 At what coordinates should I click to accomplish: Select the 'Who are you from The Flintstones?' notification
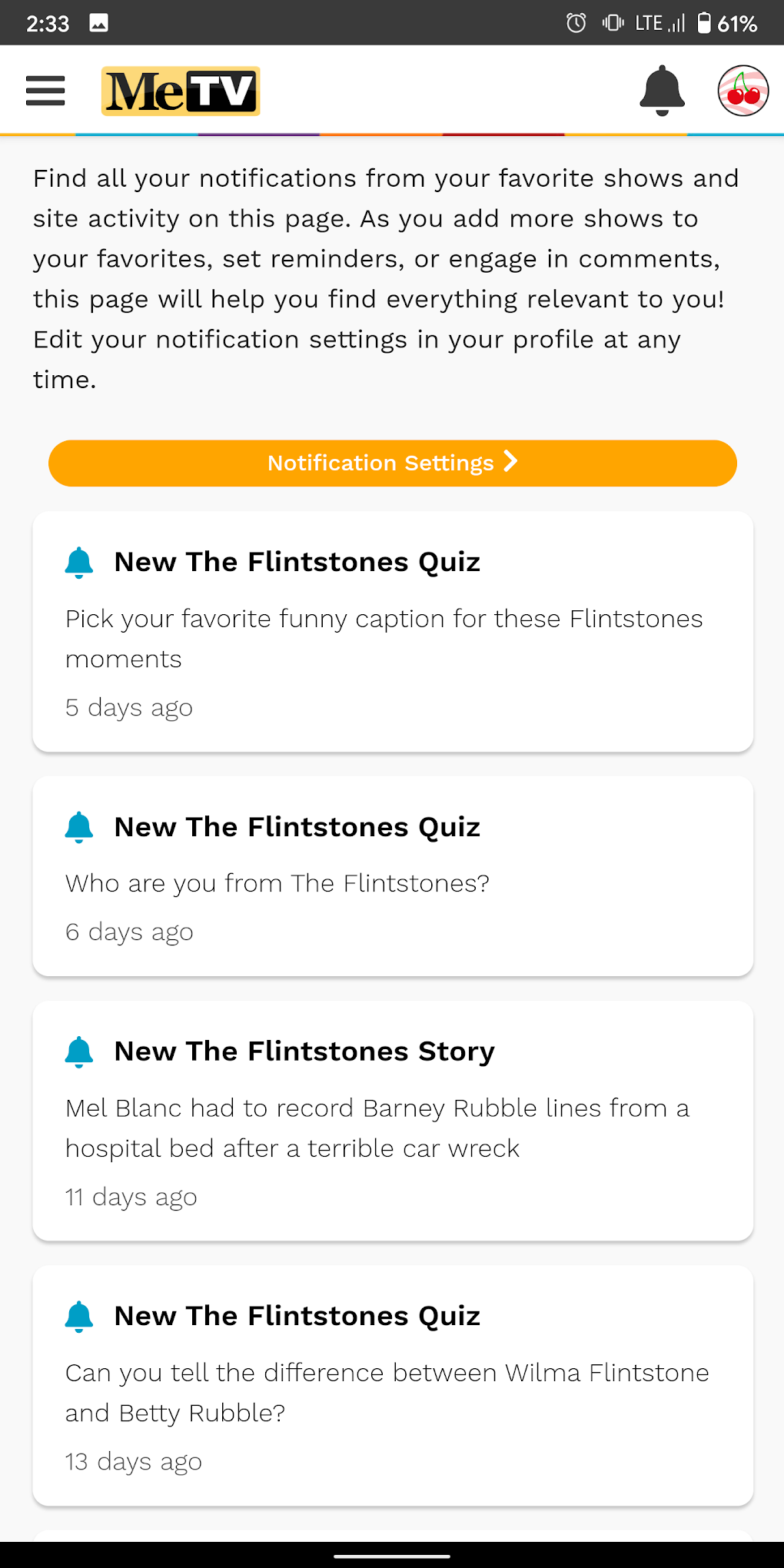tap(392, 876)
